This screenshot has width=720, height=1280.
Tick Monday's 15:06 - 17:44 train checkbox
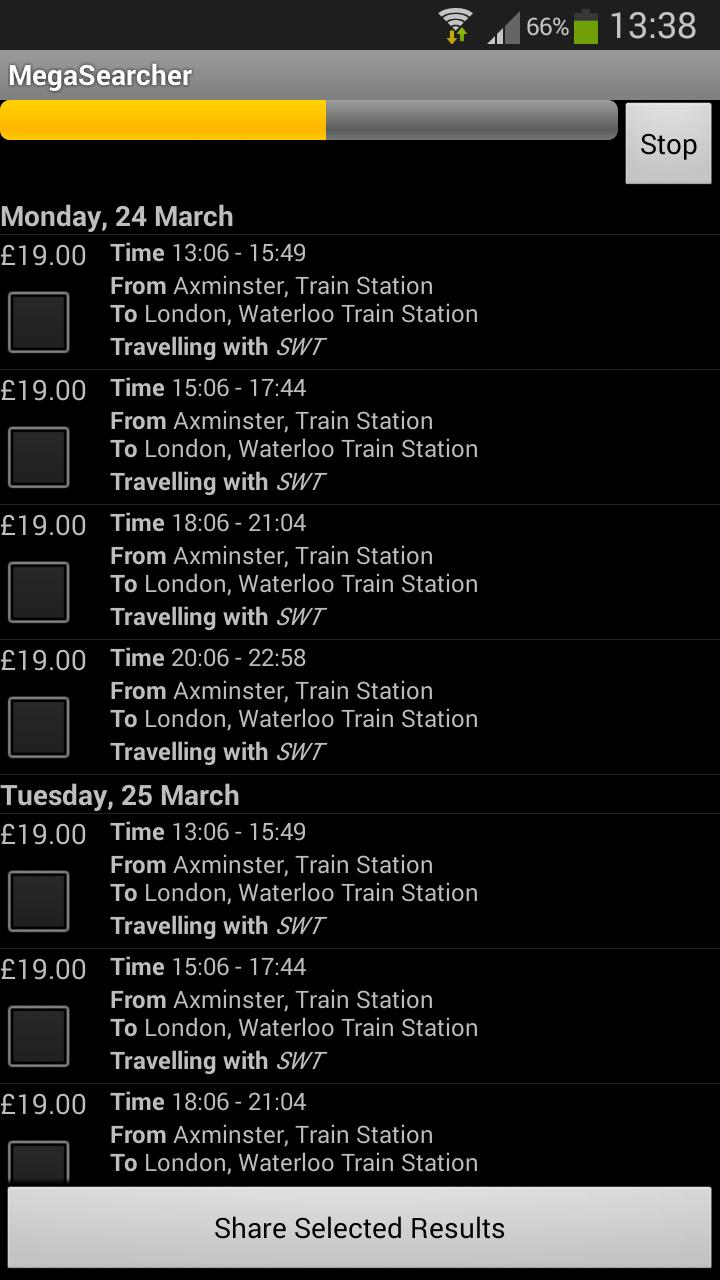39,457
